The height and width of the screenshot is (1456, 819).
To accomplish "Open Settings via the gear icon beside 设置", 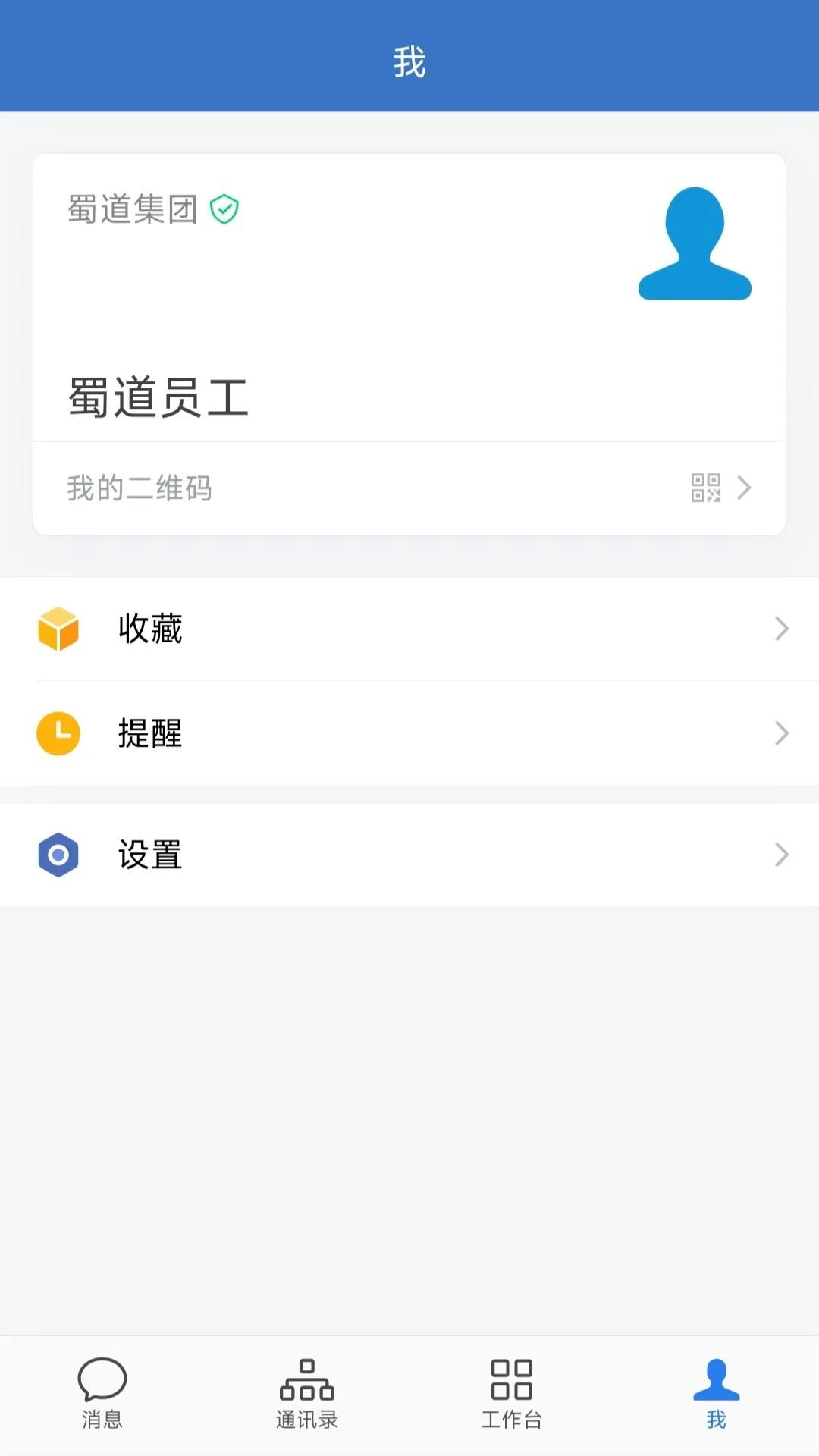I will pyautogui.click(x=58, y=855).
